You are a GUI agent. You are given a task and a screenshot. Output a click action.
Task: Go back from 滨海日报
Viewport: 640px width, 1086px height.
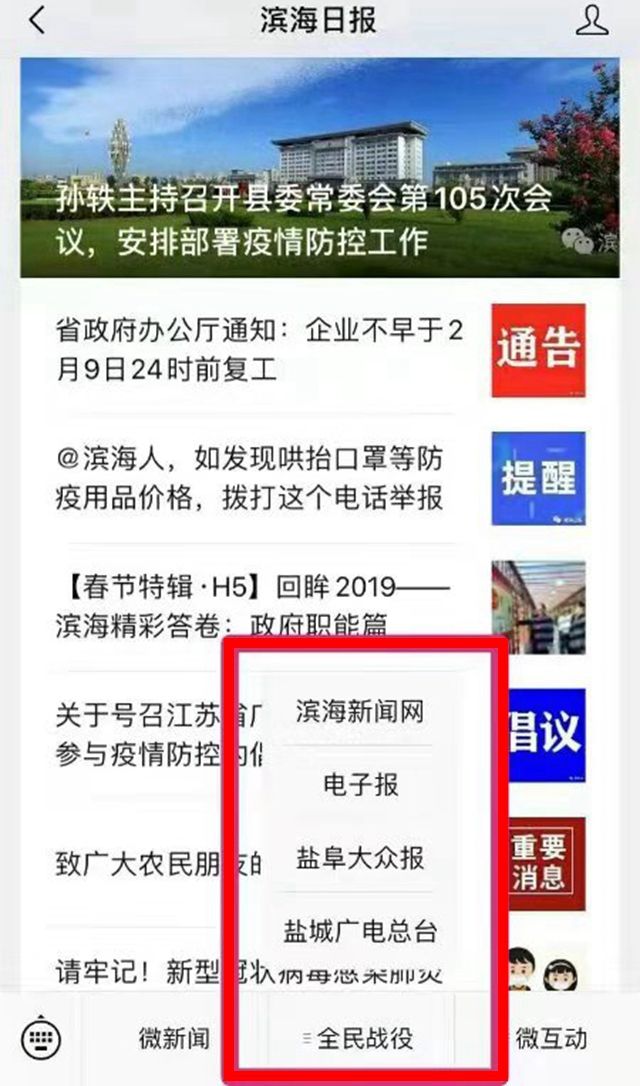pyautogui.click(x=36, y=22)
